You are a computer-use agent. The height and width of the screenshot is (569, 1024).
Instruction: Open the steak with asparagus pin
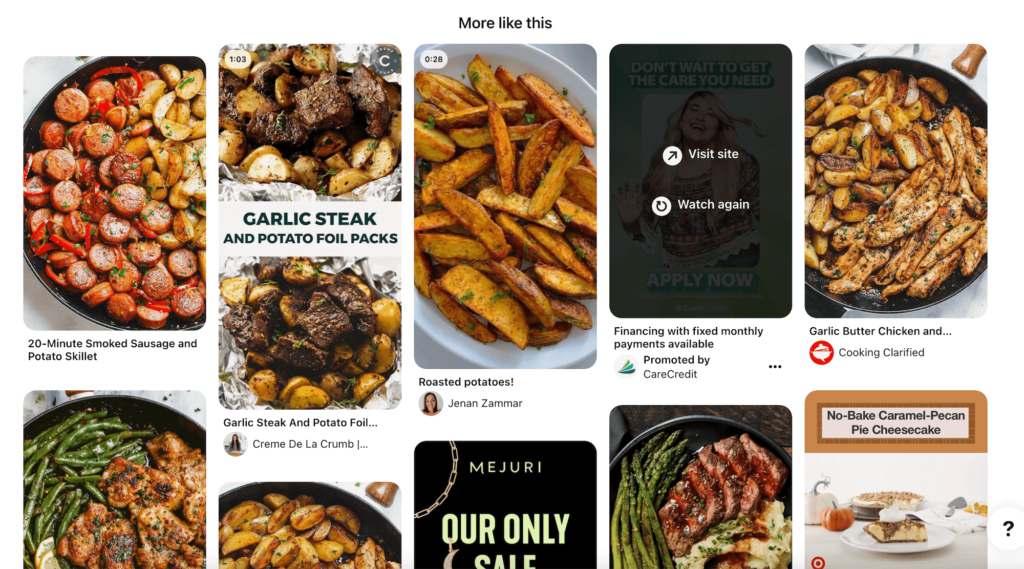point(700,487)
